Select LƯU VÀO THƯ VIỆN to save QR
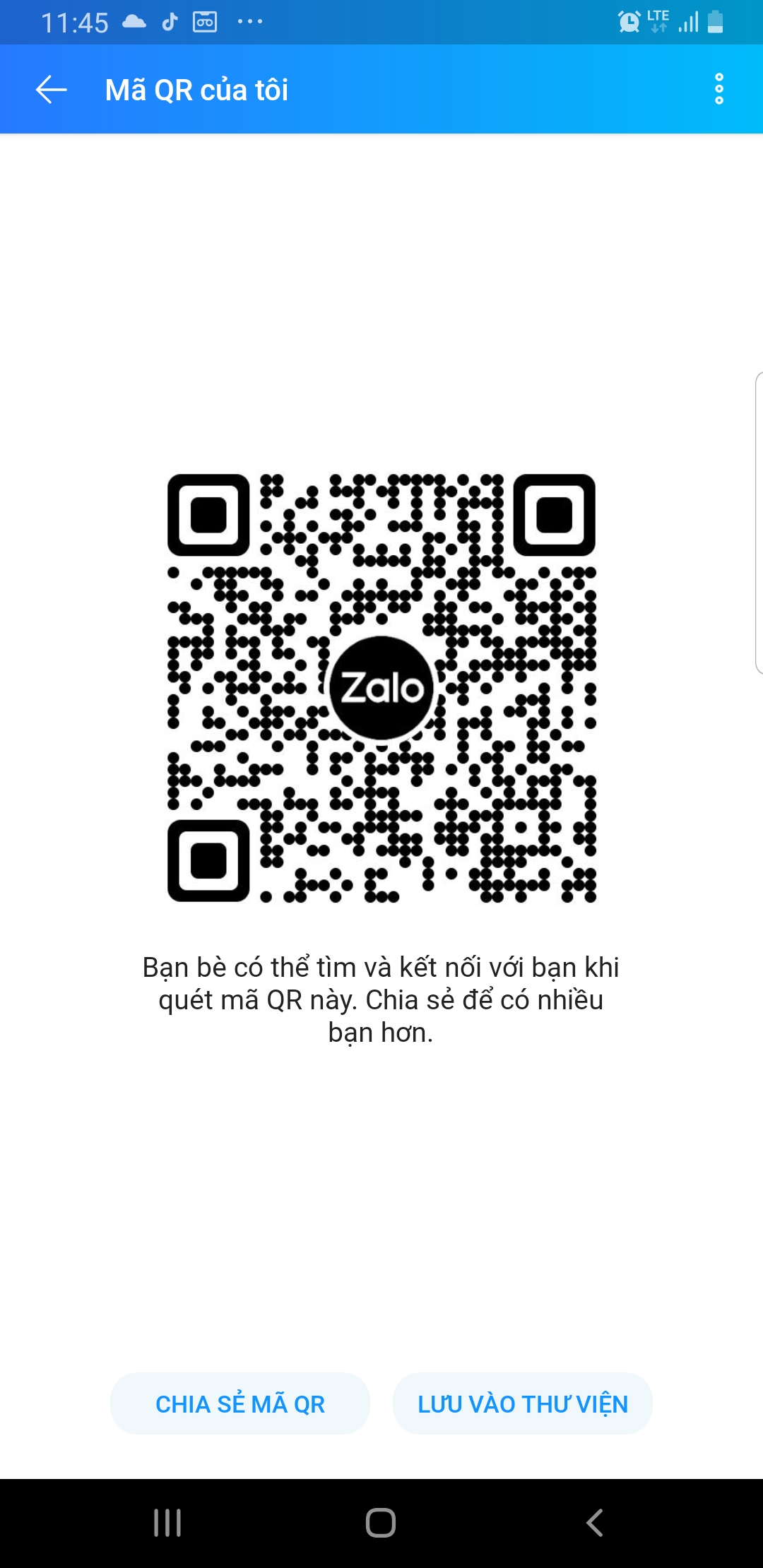This screenshot has width=763, height=1568. coord(523,1403)
